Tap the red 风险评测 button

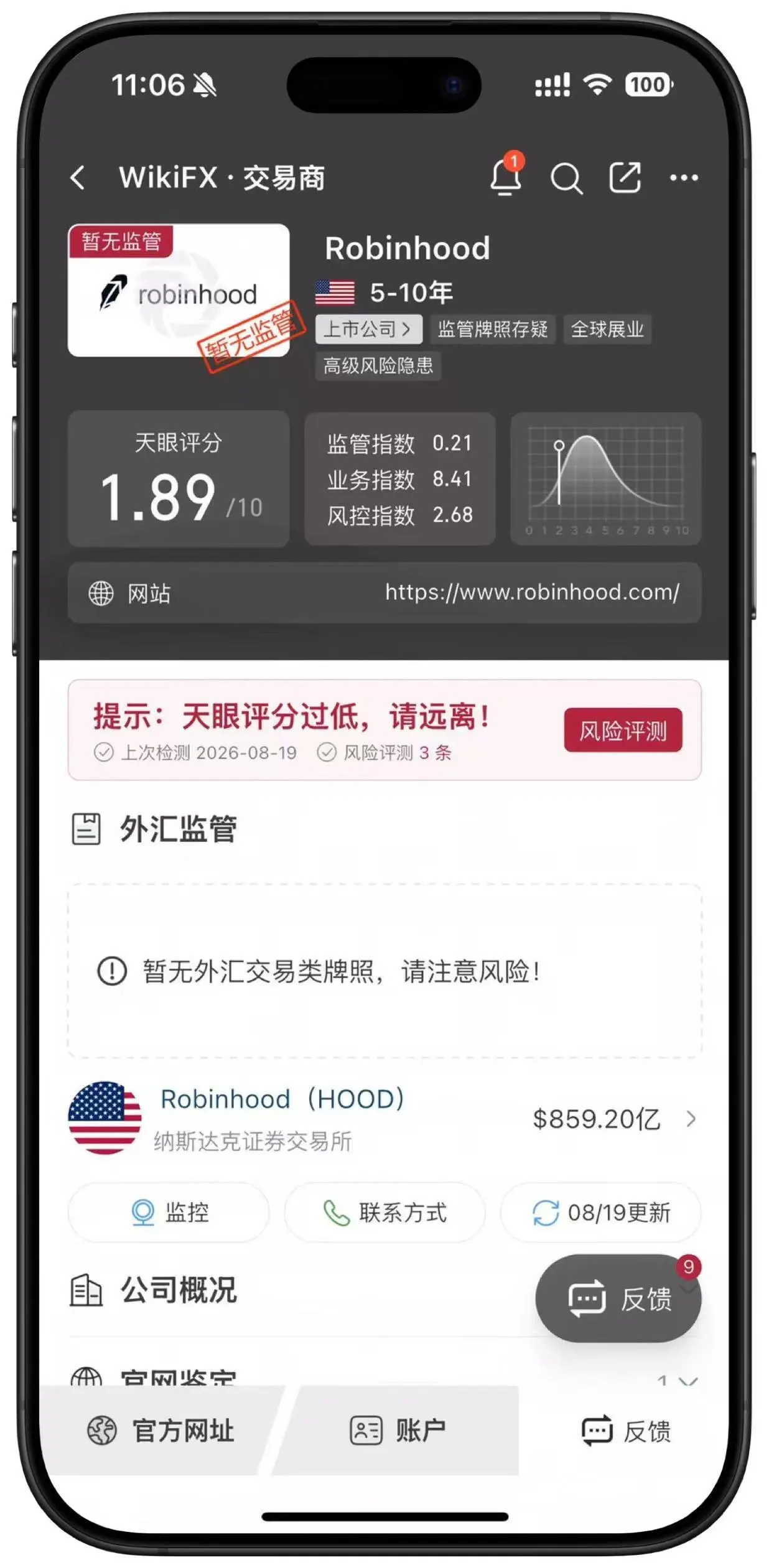point(623,730)
